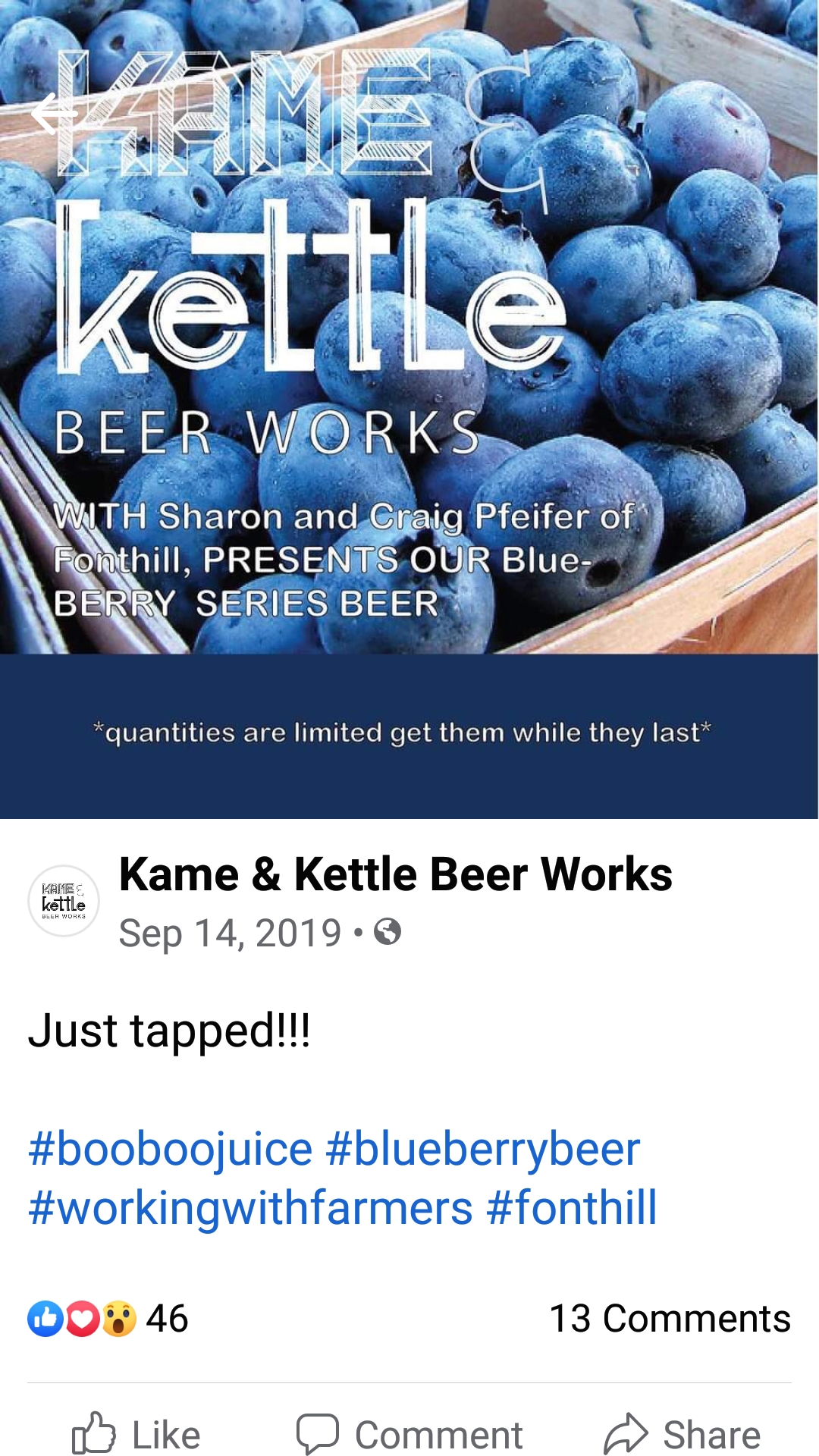819x1456 pixels.
Task: View the 46 reactions list
Action: [x=108, y=1319]
